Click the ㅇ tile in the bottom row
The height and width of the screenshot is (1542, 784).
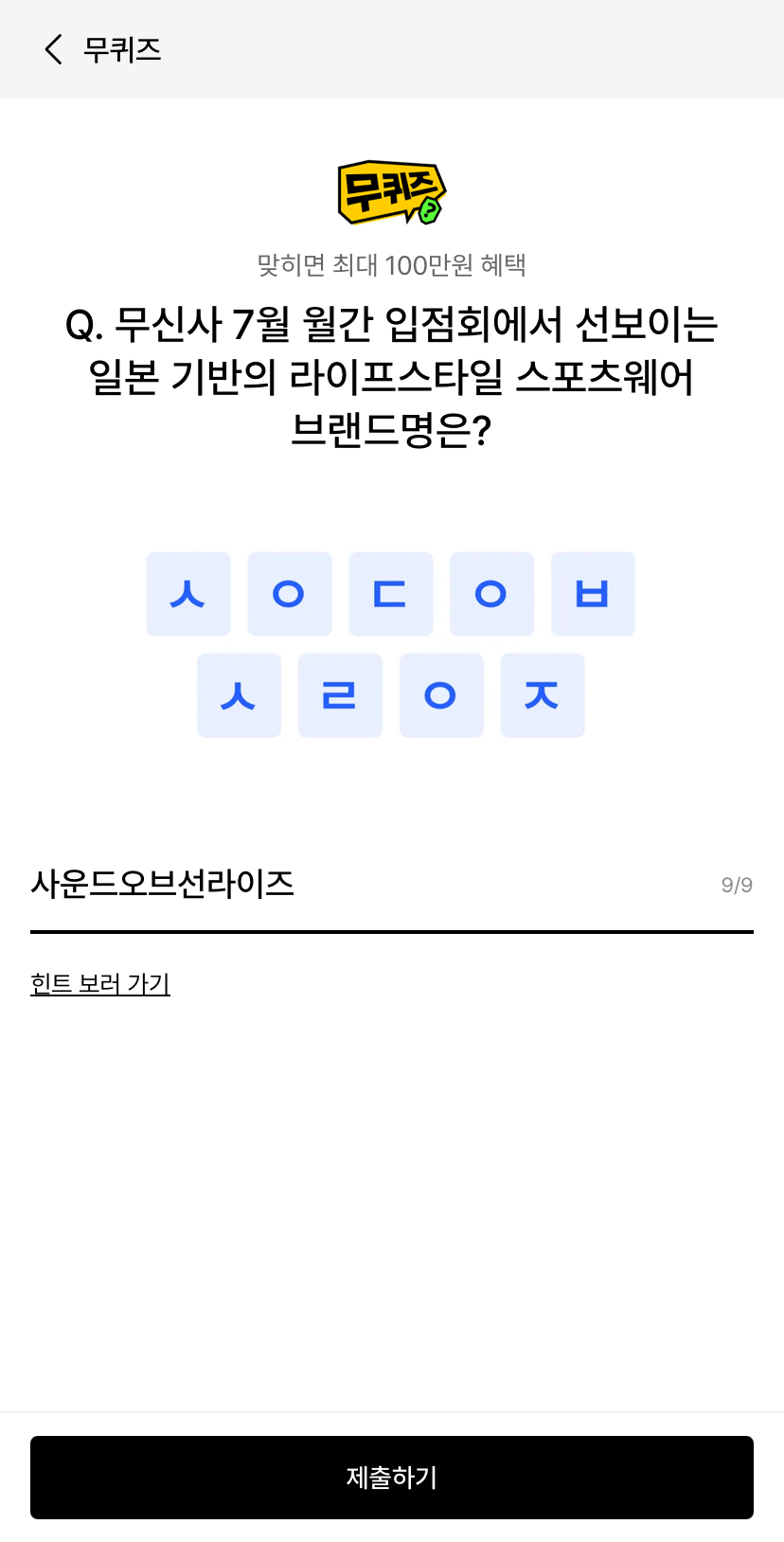point(441,695)
